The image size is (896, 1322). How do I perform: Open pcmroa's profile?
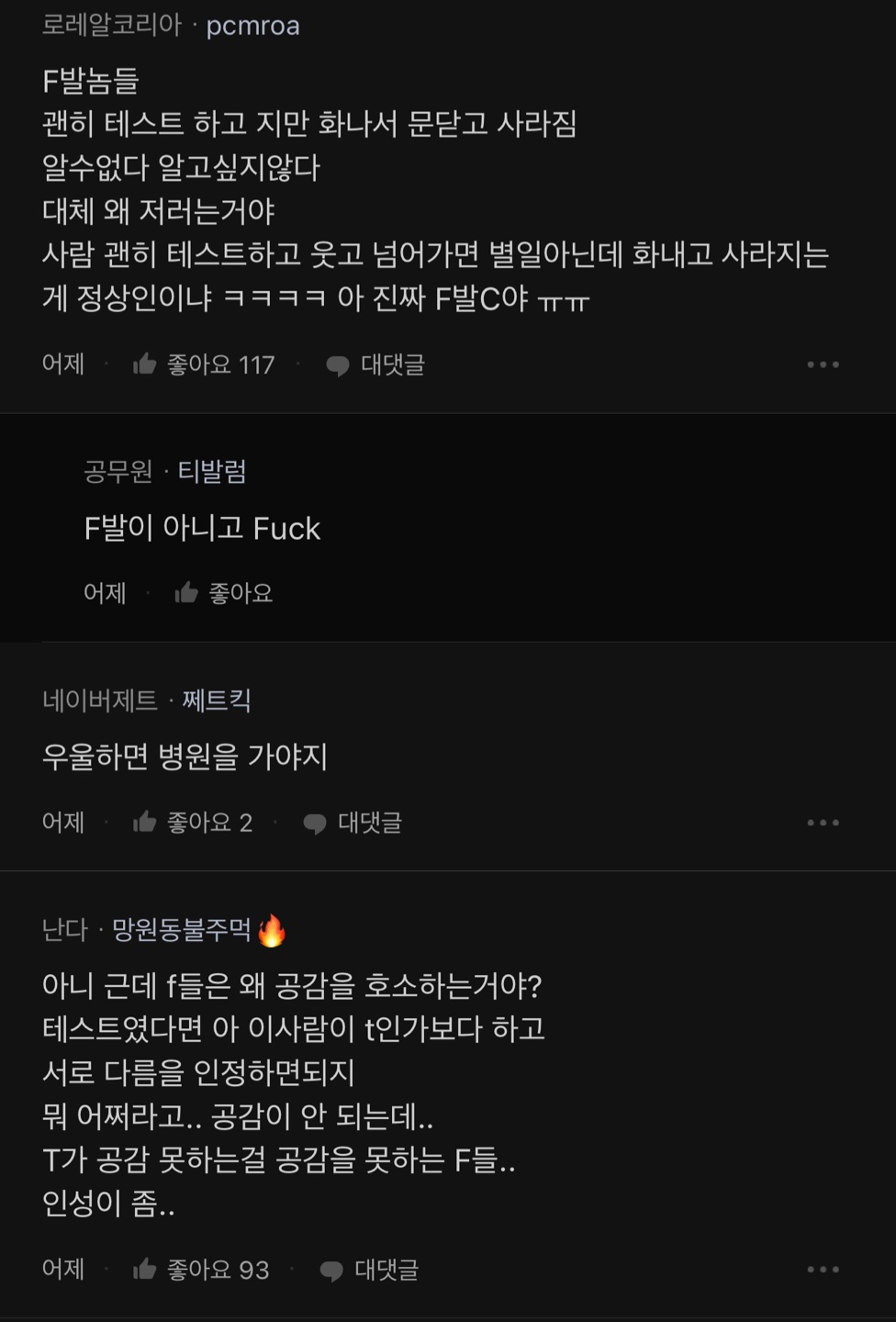252,26
